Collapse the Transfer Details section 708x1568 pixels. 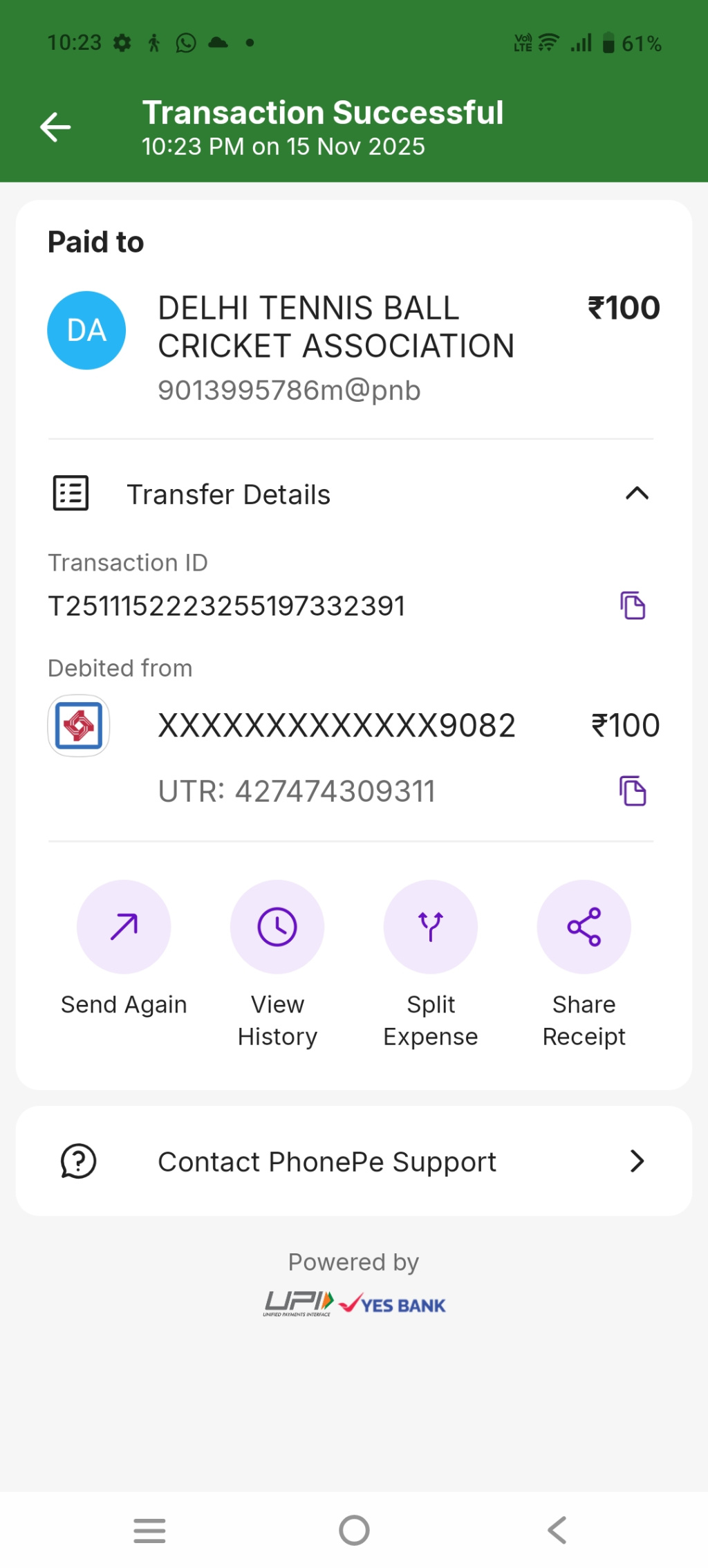(x=636, y=494)
